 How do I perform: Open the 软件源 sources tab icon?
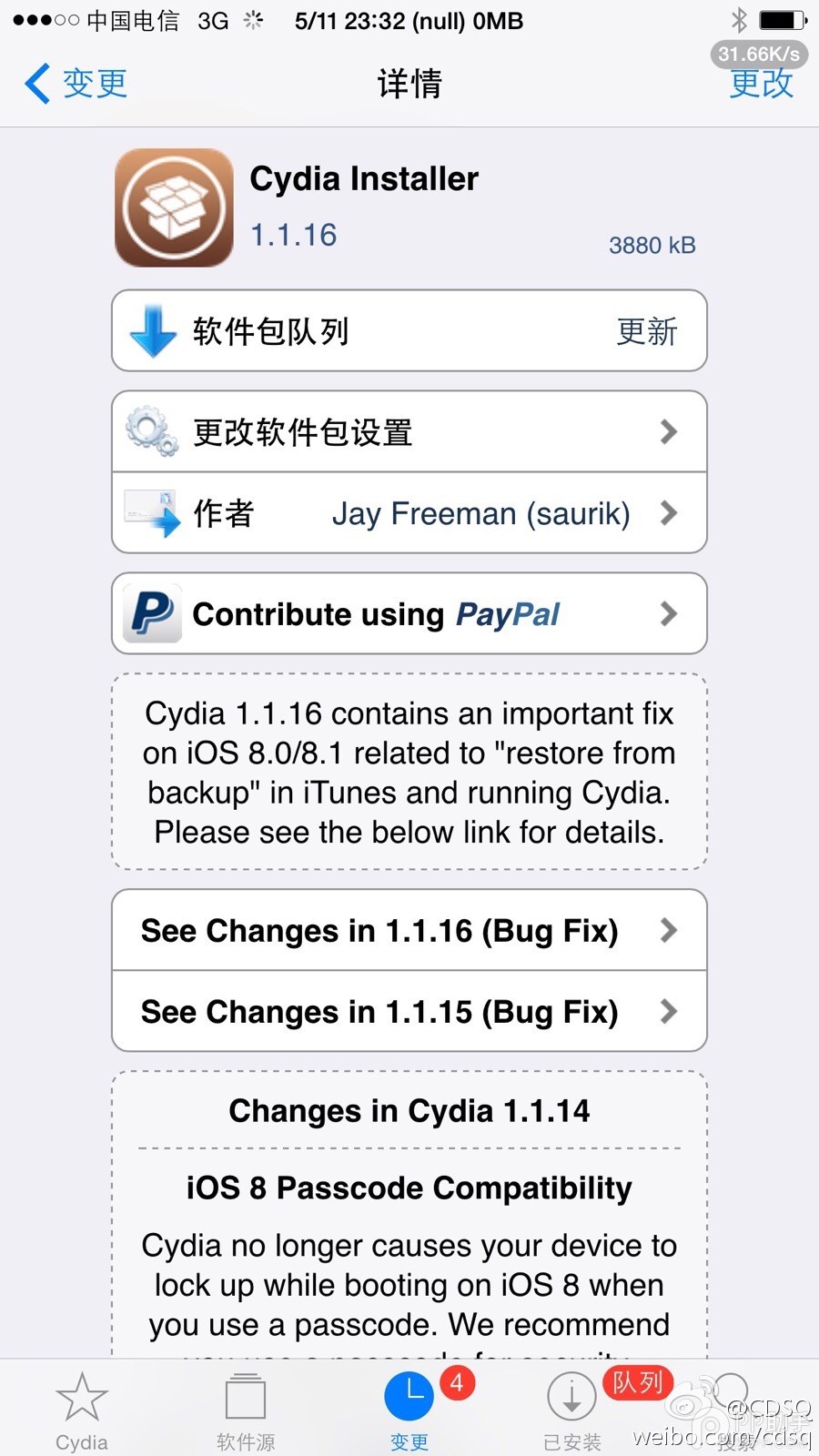click(x=244, y=1394)
